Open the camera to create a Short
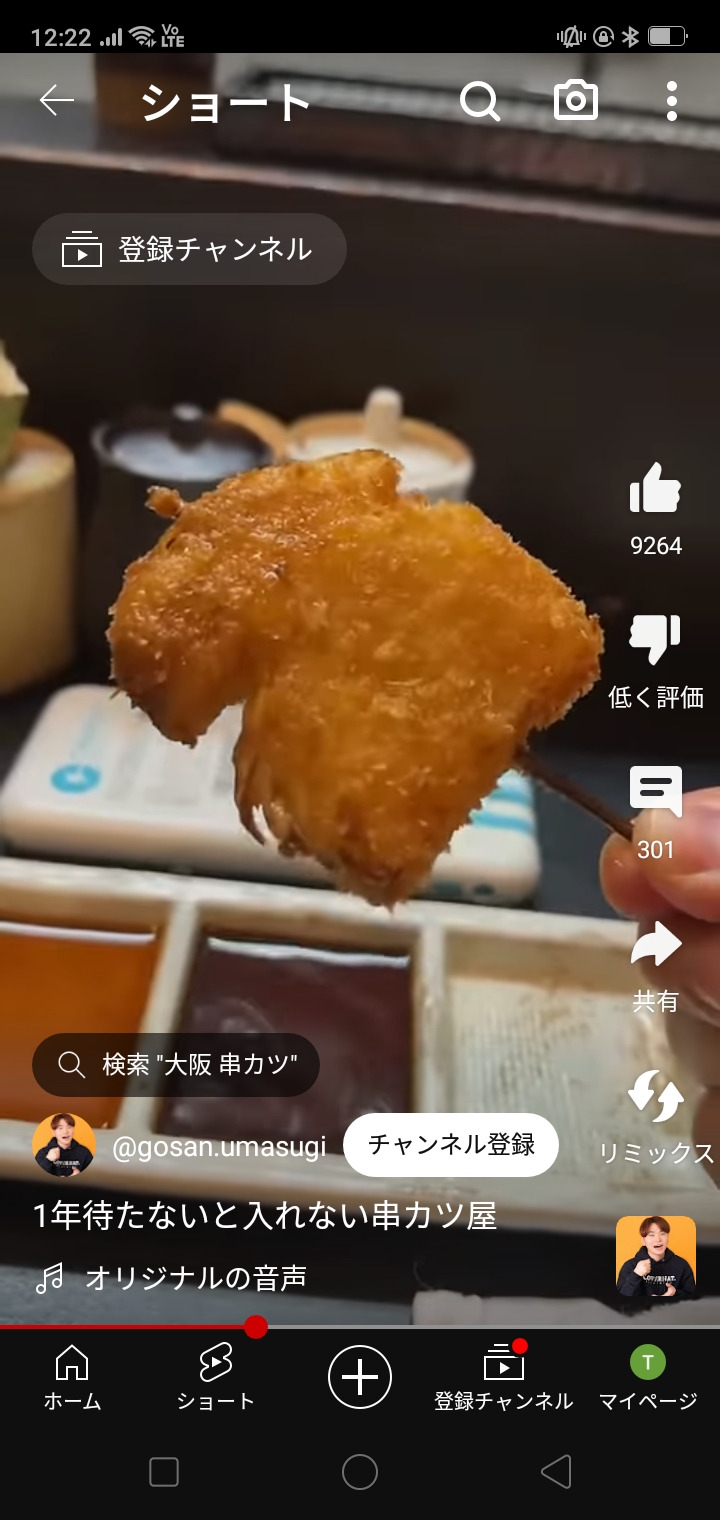 (x=576, y=101)
